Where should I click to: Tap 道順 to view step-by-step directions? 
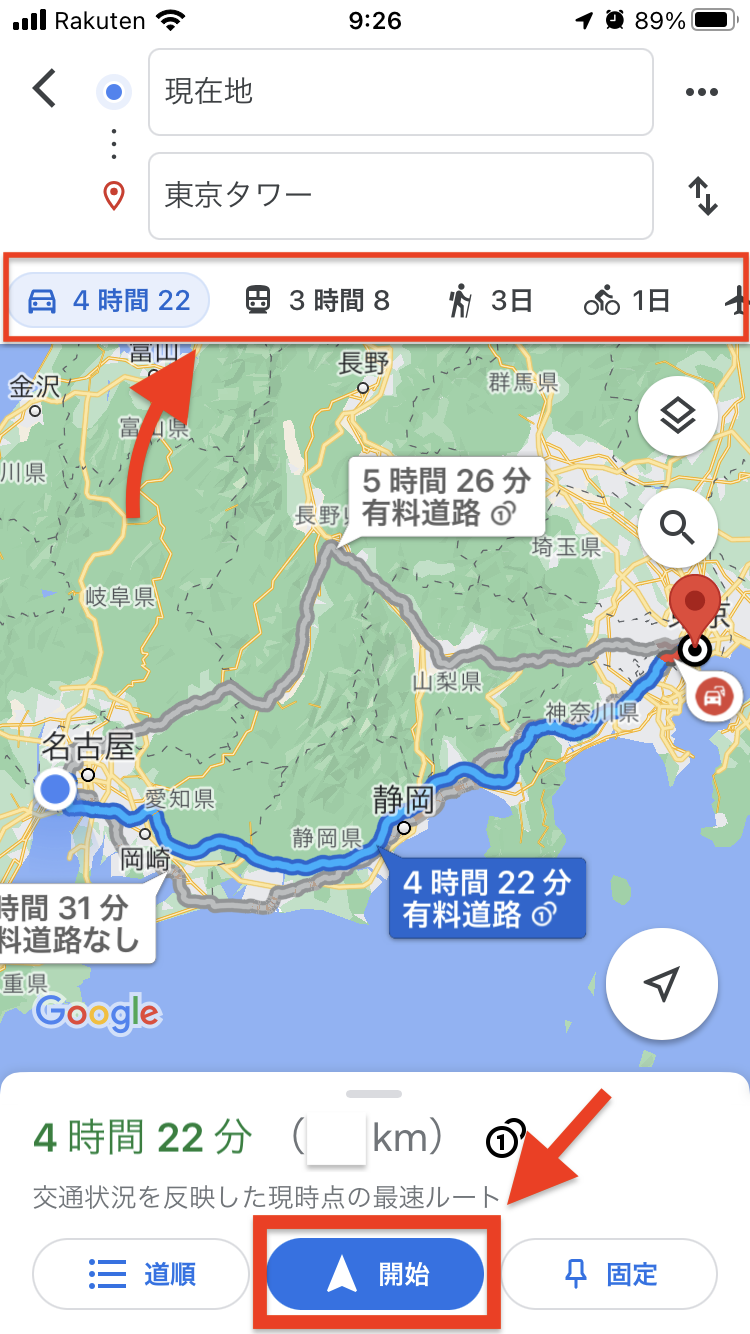pyautogui.click(x=141, y=1274)
